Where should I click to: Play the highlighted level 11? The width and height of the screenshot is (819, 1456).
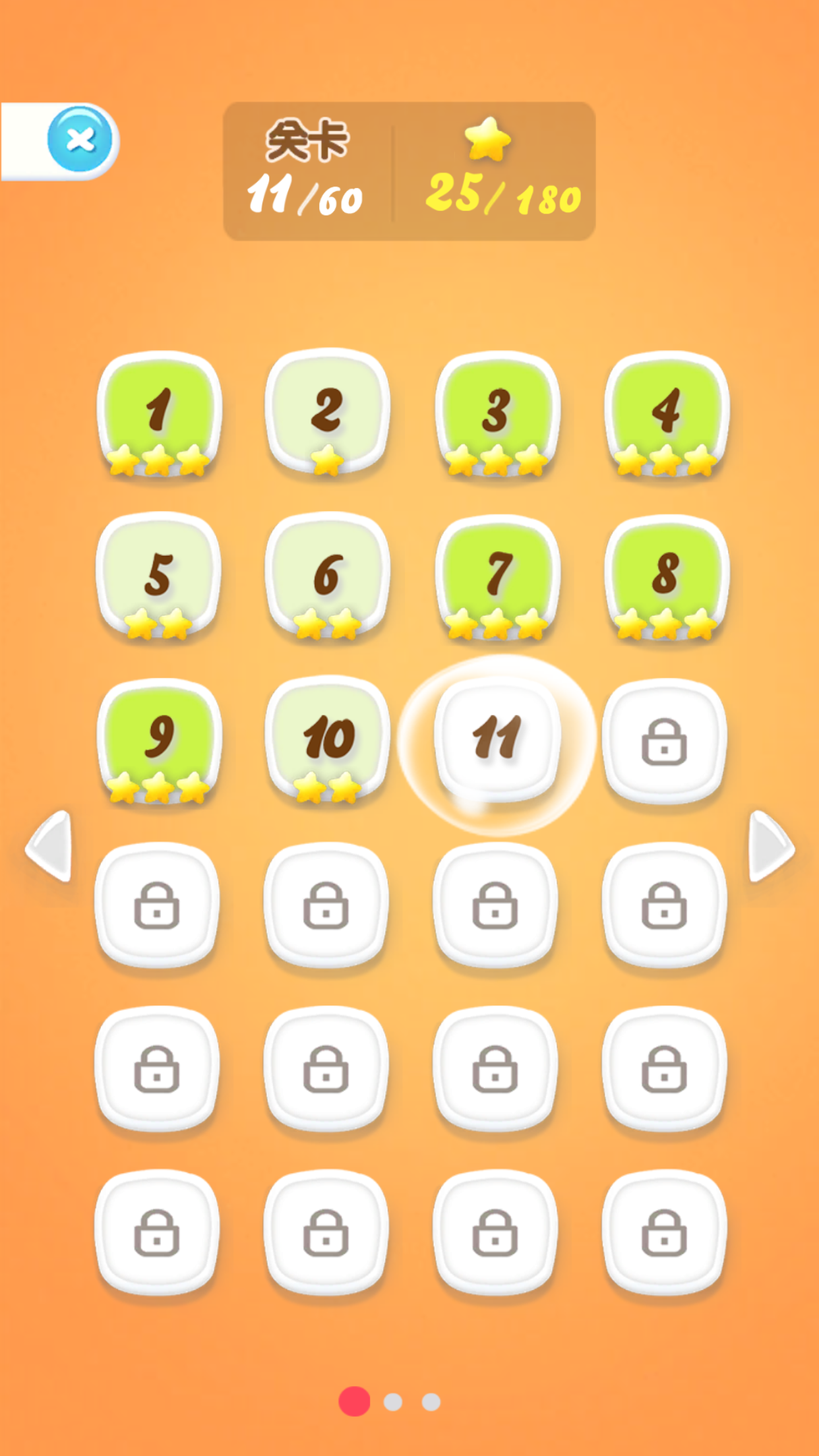[497, 739]
